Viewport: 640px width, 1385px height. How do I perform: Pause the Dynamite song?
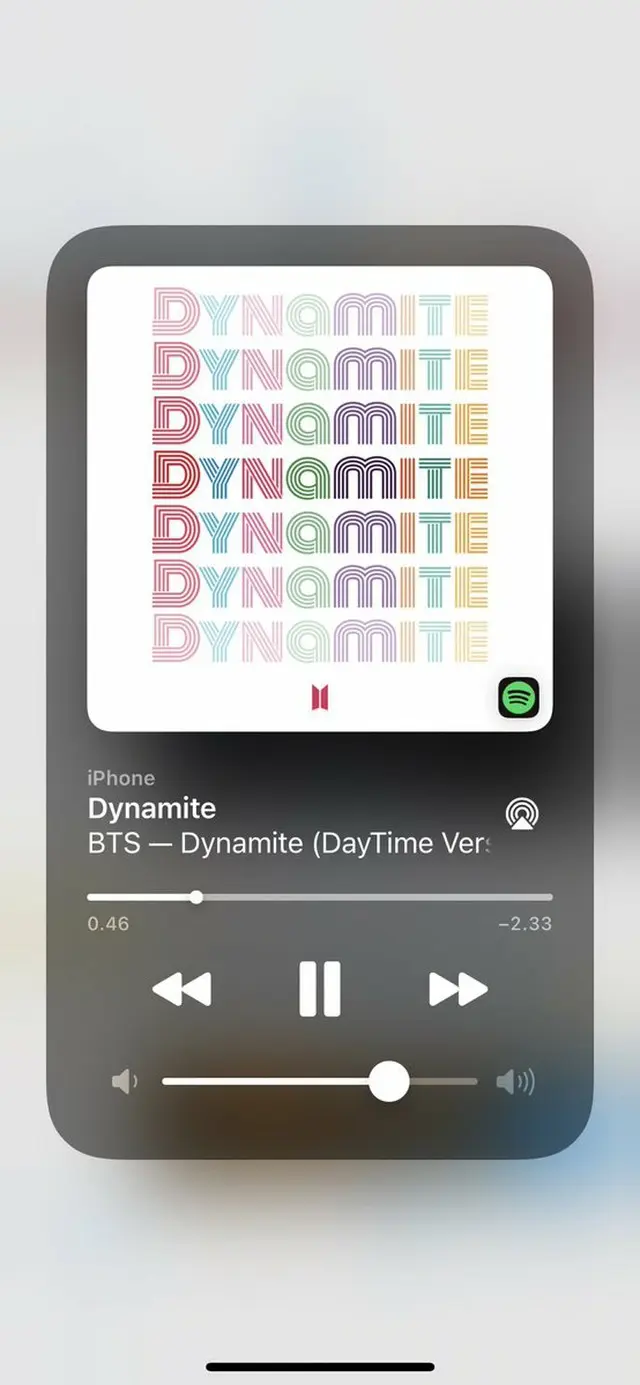(320, 989)
